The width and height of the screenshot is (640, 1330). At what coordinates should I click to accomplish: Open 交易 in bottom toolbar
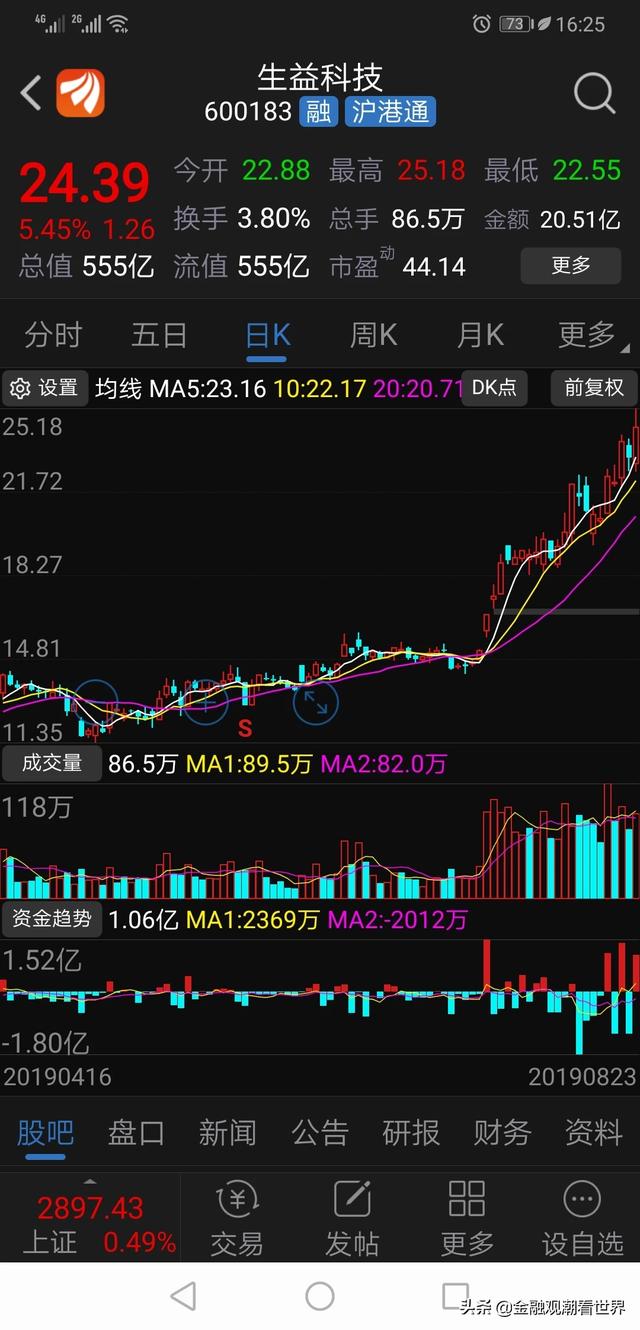coord(237,1218)
